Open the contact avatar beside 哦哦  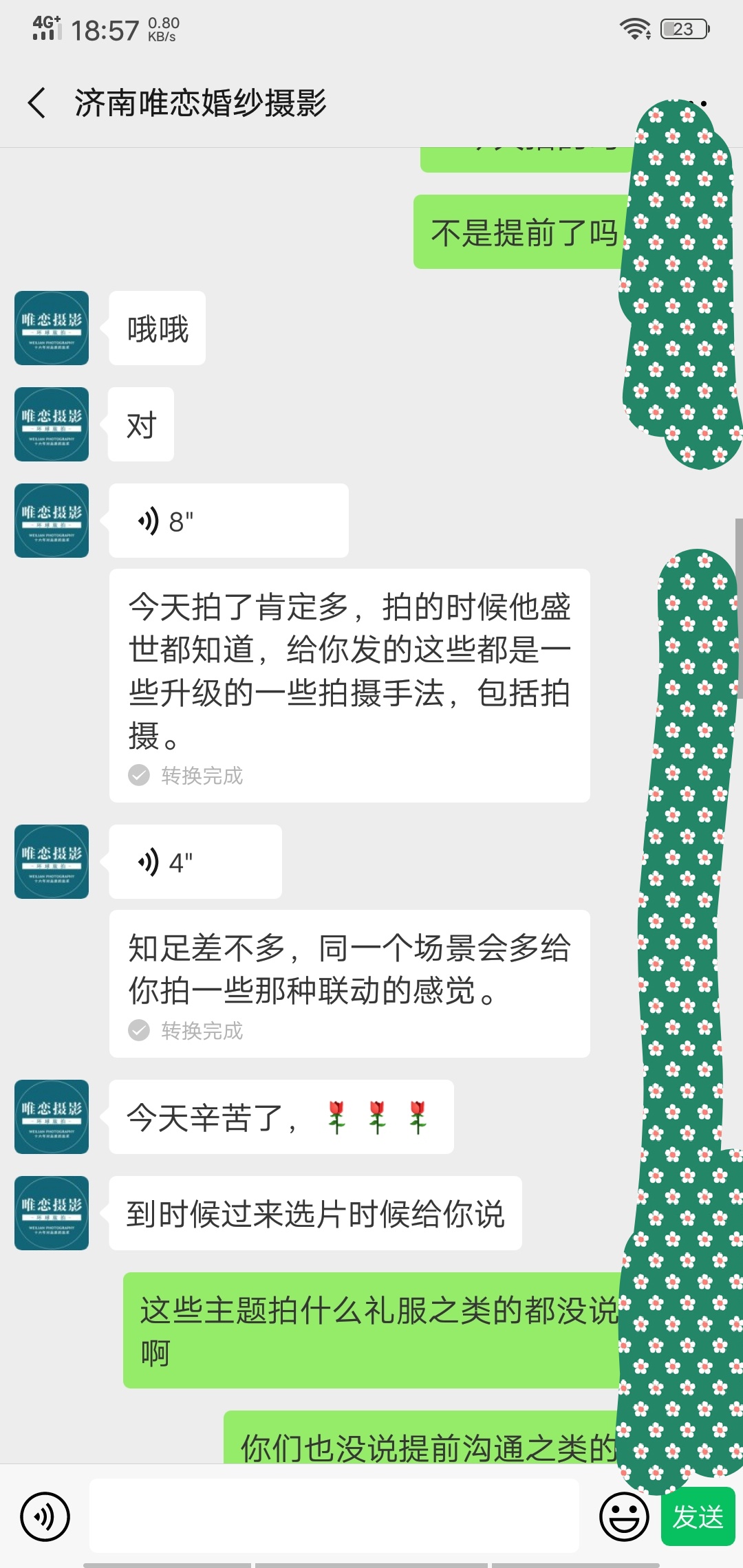52,328
